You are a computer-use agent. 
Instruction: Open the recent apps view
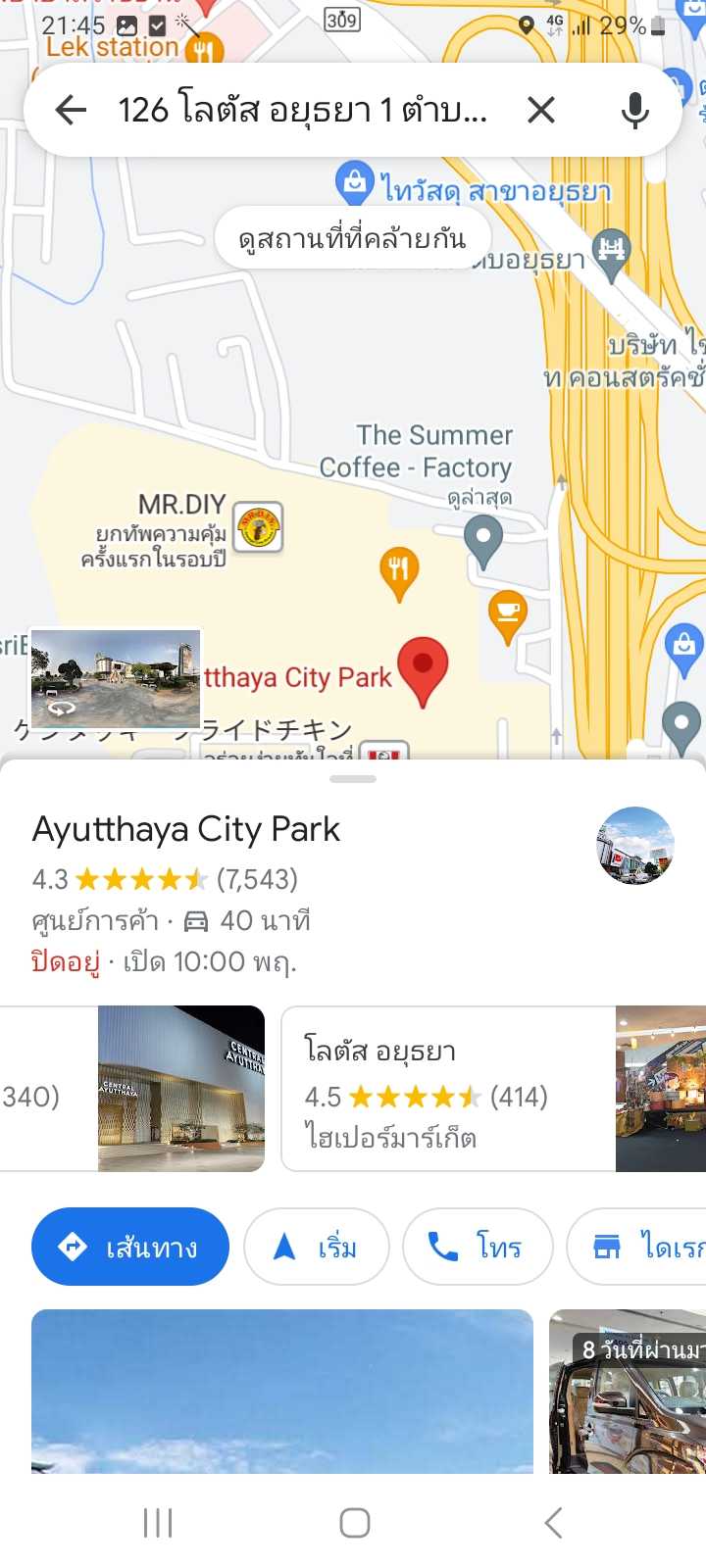tap(158, 1523)
